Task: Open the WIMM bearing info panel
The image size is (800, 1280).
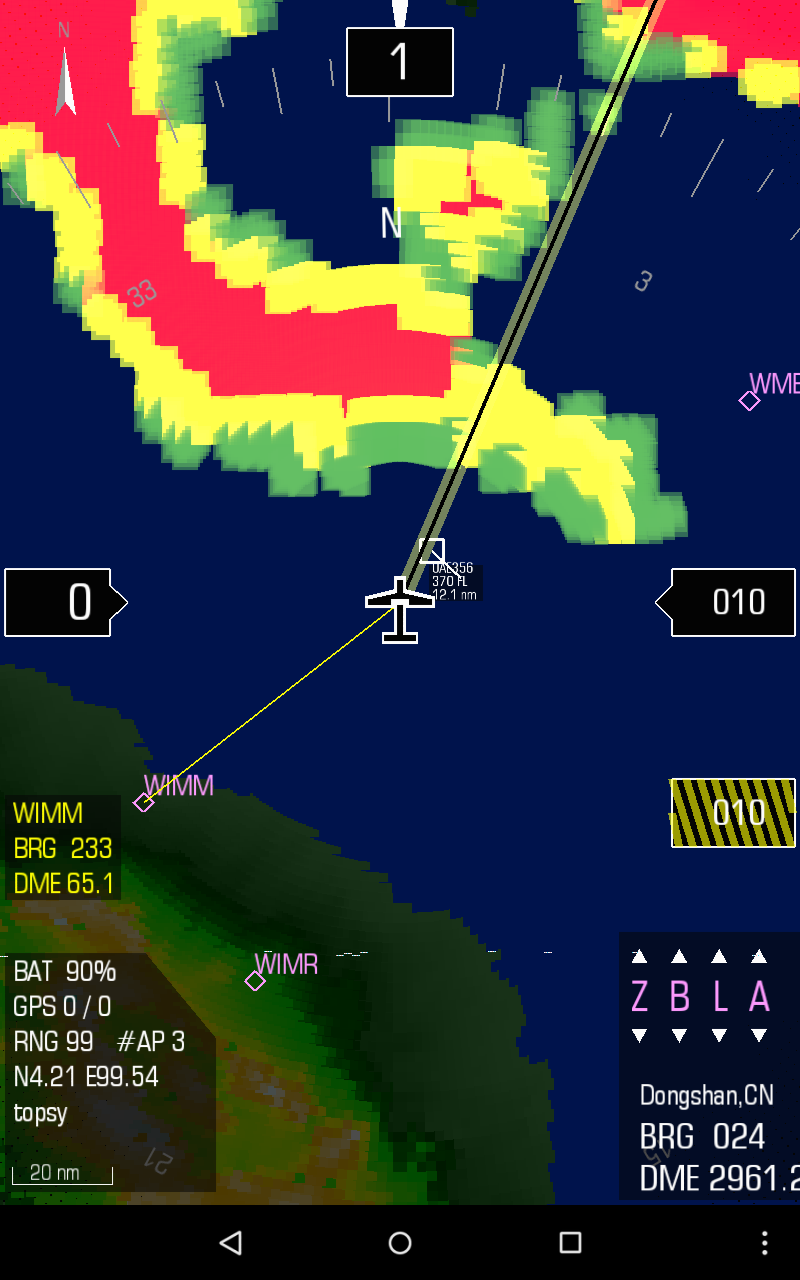Action: pos(63,848)
